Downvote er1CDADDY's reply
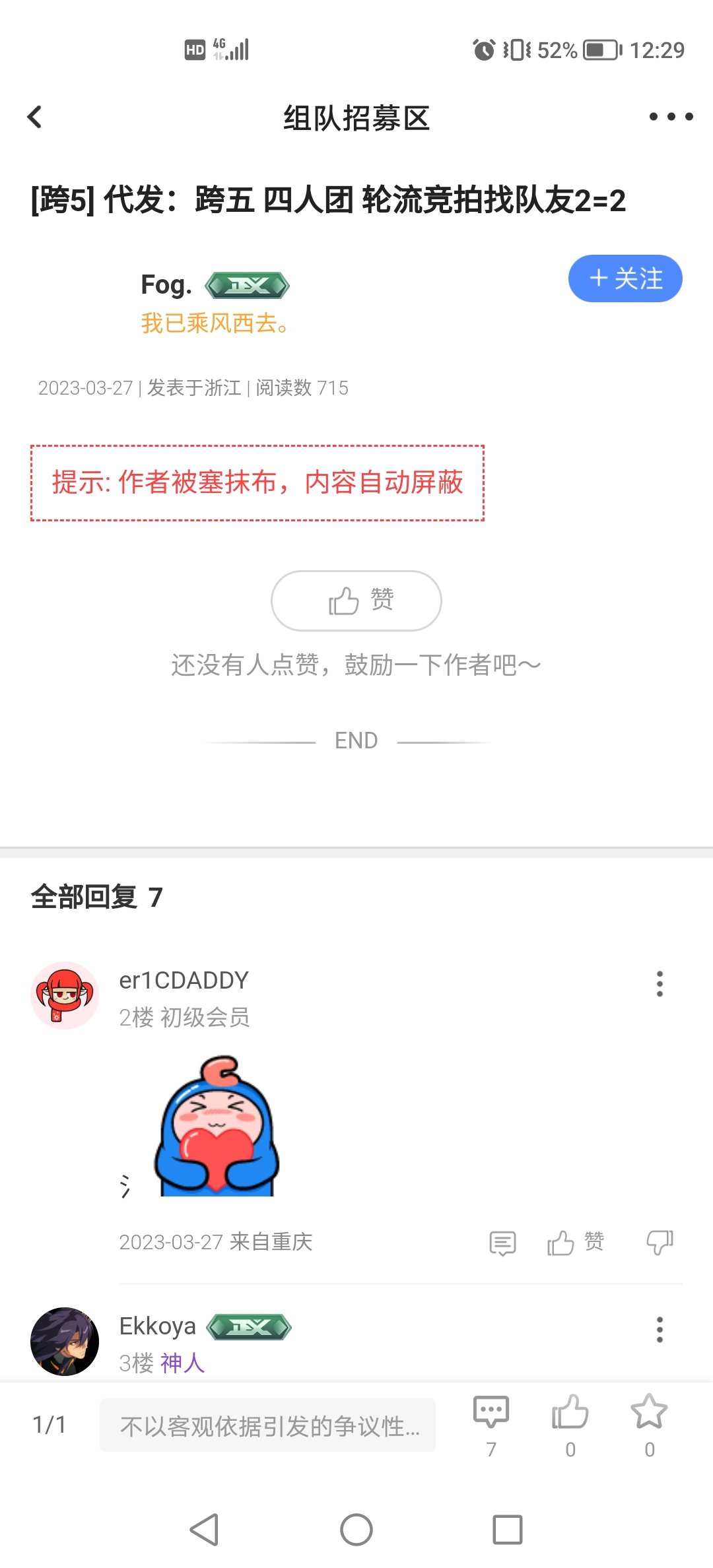The image size is (713, 1568). tap(659, 1243)
